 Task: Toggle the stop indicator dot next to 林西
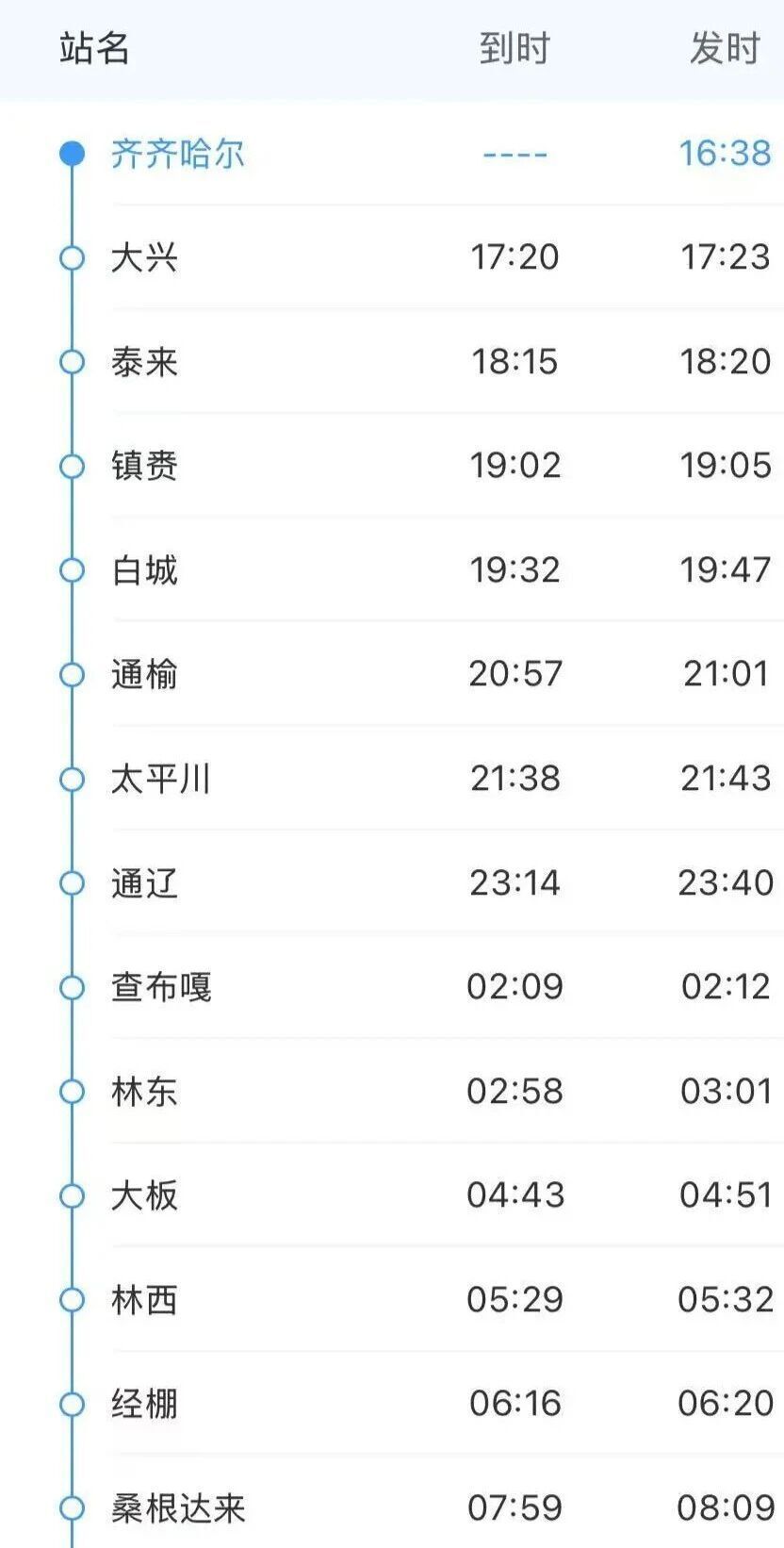[x=71, y=1299]
